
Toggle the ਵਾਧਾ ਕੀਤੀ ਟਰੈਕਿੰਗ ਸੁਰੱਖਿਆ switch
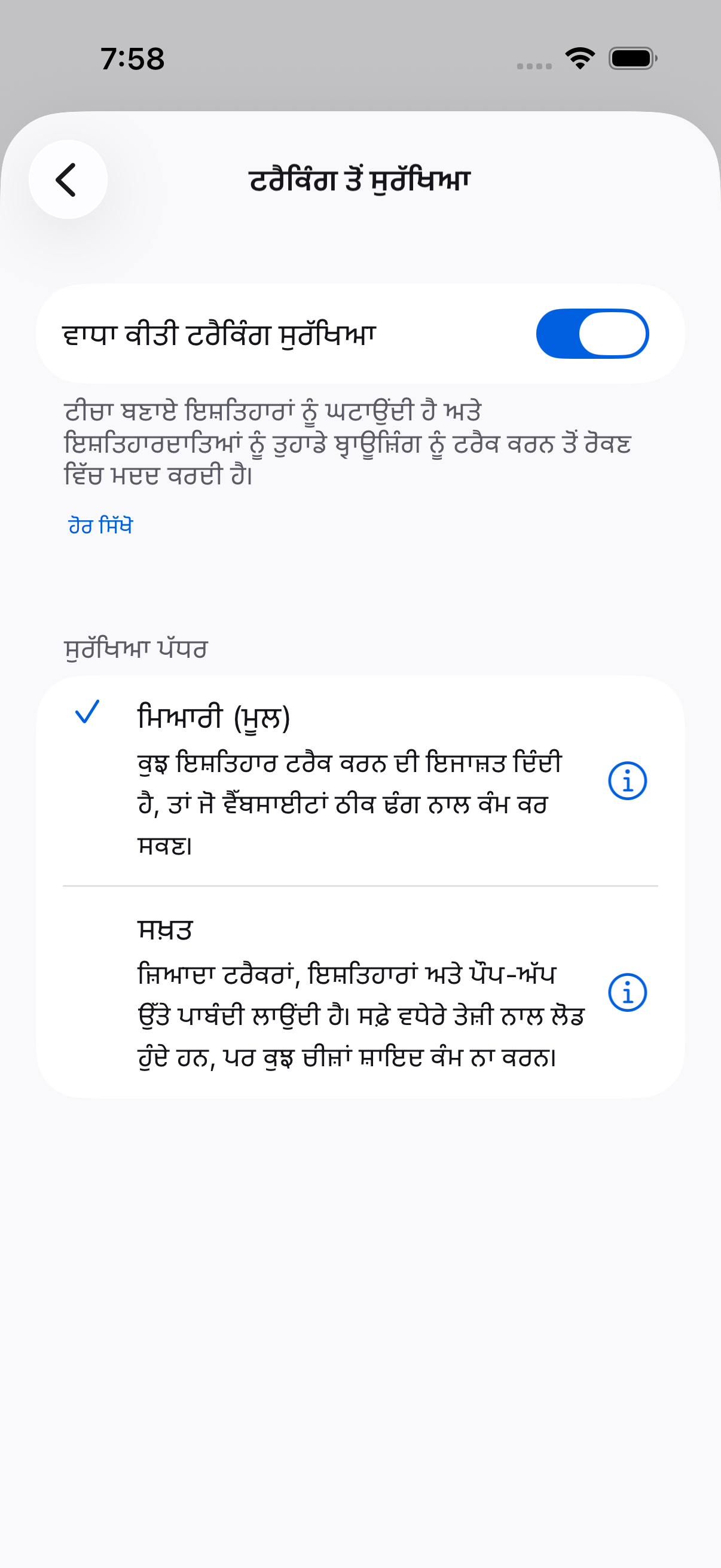(x=592, y=334)
